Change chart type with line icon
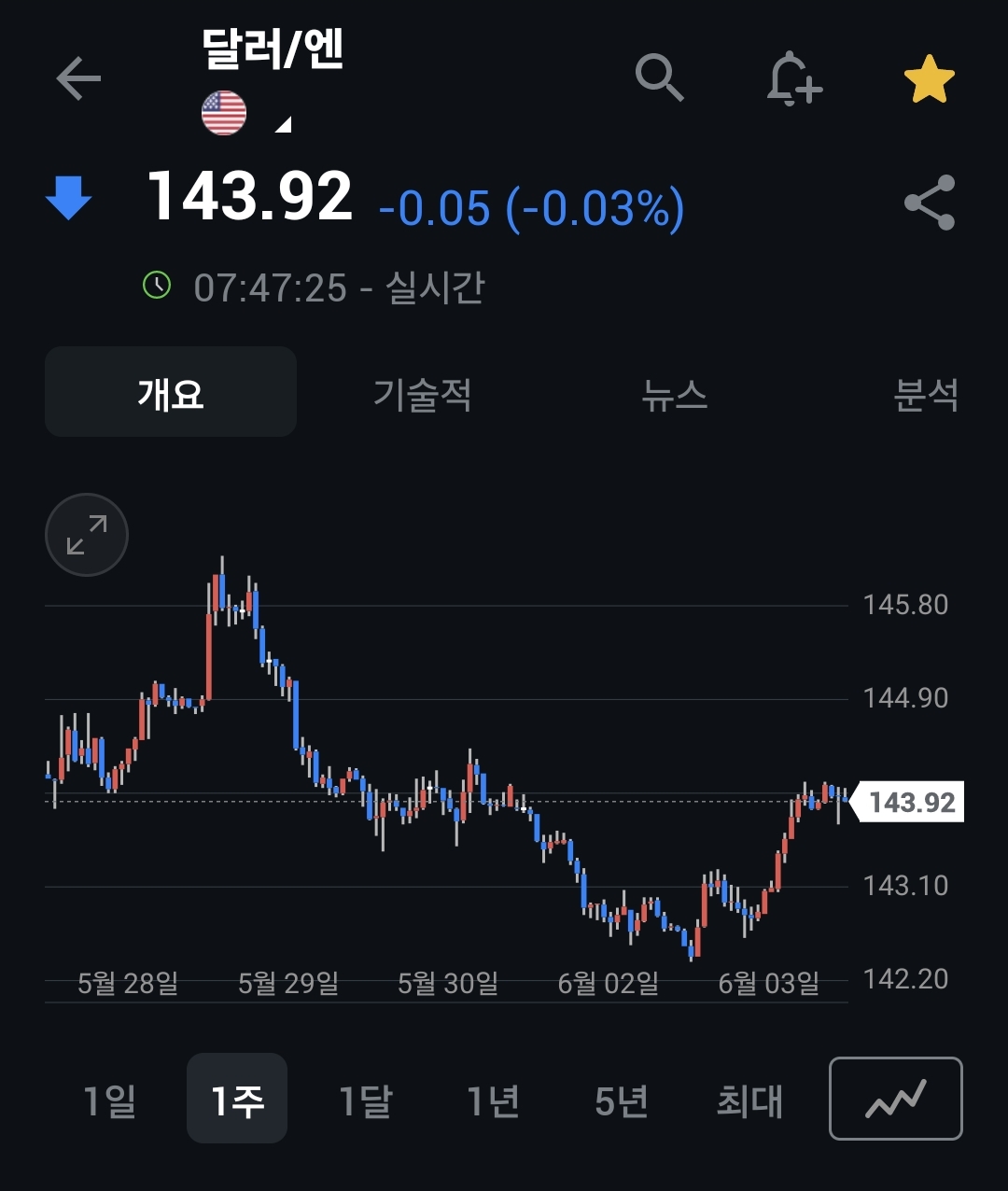Viewport: 1008px width, 1191px height. pos(895,1099)
